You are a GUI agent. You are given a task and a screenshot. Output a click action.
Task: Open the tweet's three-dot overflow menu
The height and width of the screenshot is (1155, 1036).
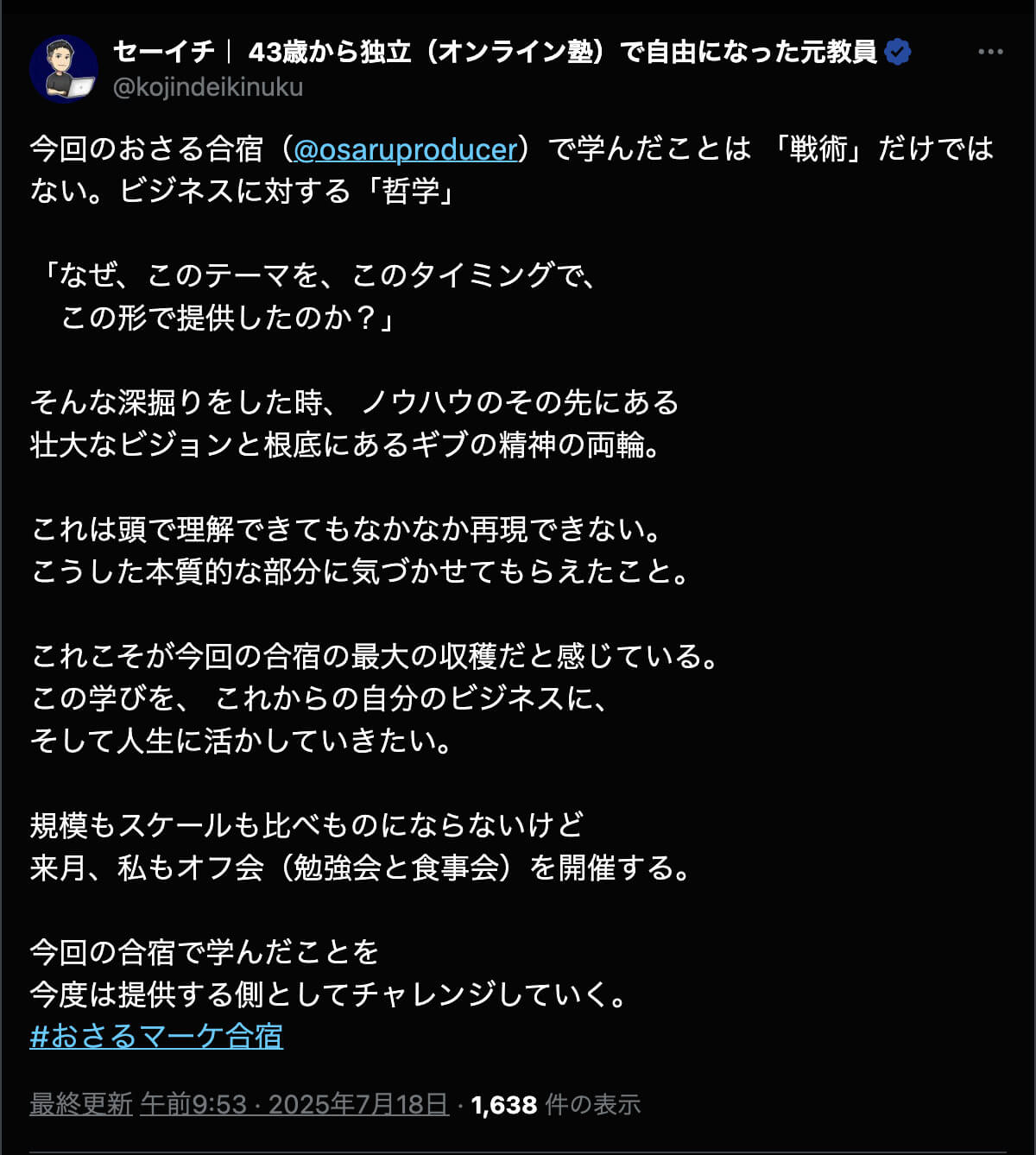pyautogui.click(x=989, y=52)
